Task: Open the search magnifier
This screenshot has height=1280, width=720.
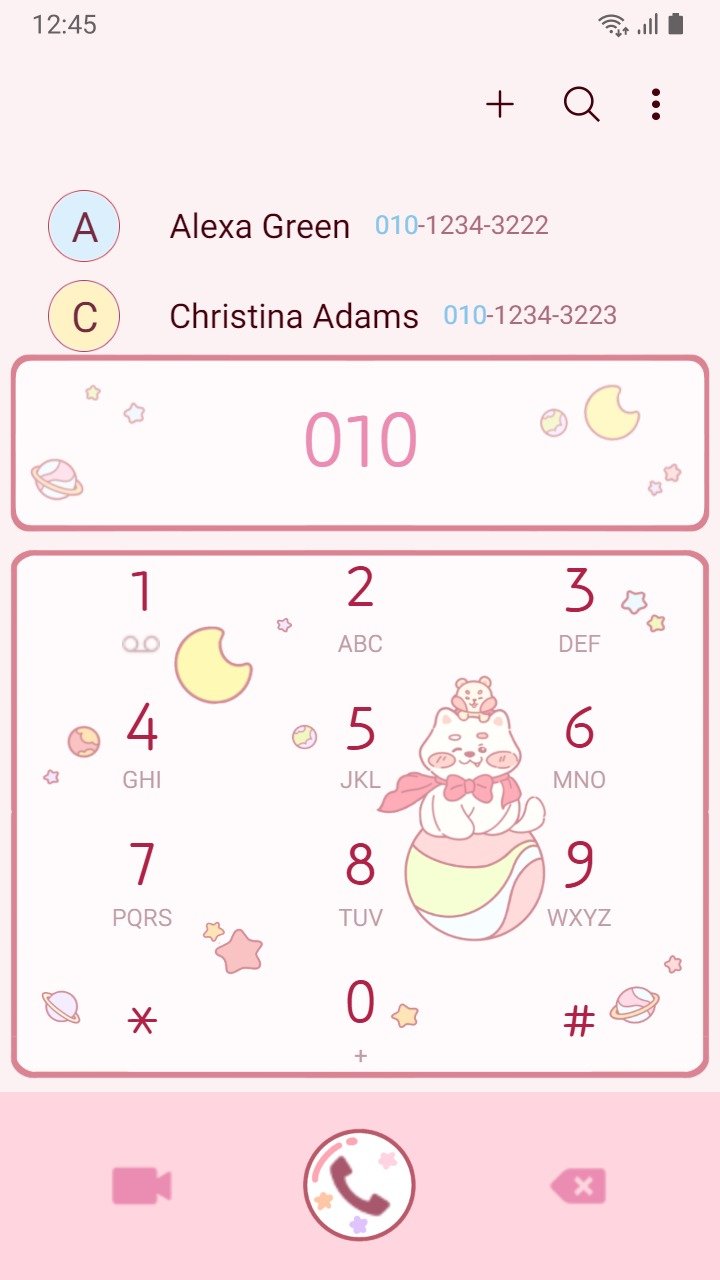Action: coord(581,104)
